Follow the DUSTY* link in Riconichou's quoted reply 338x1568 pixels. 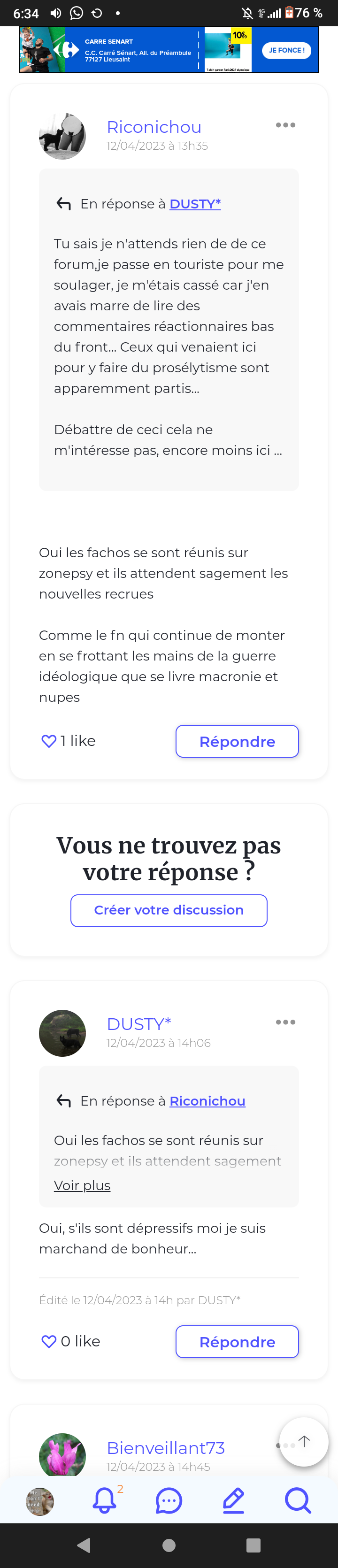point(195,204)
